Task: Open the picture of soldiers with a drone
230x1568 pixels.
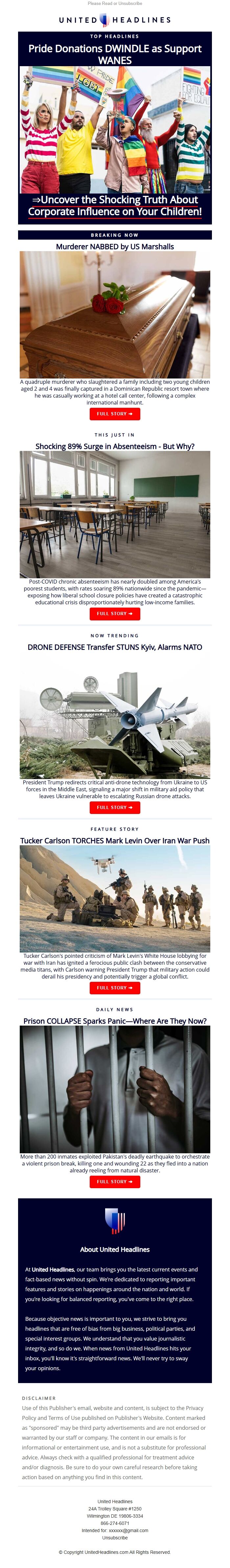Action: [x=115, y=899]
